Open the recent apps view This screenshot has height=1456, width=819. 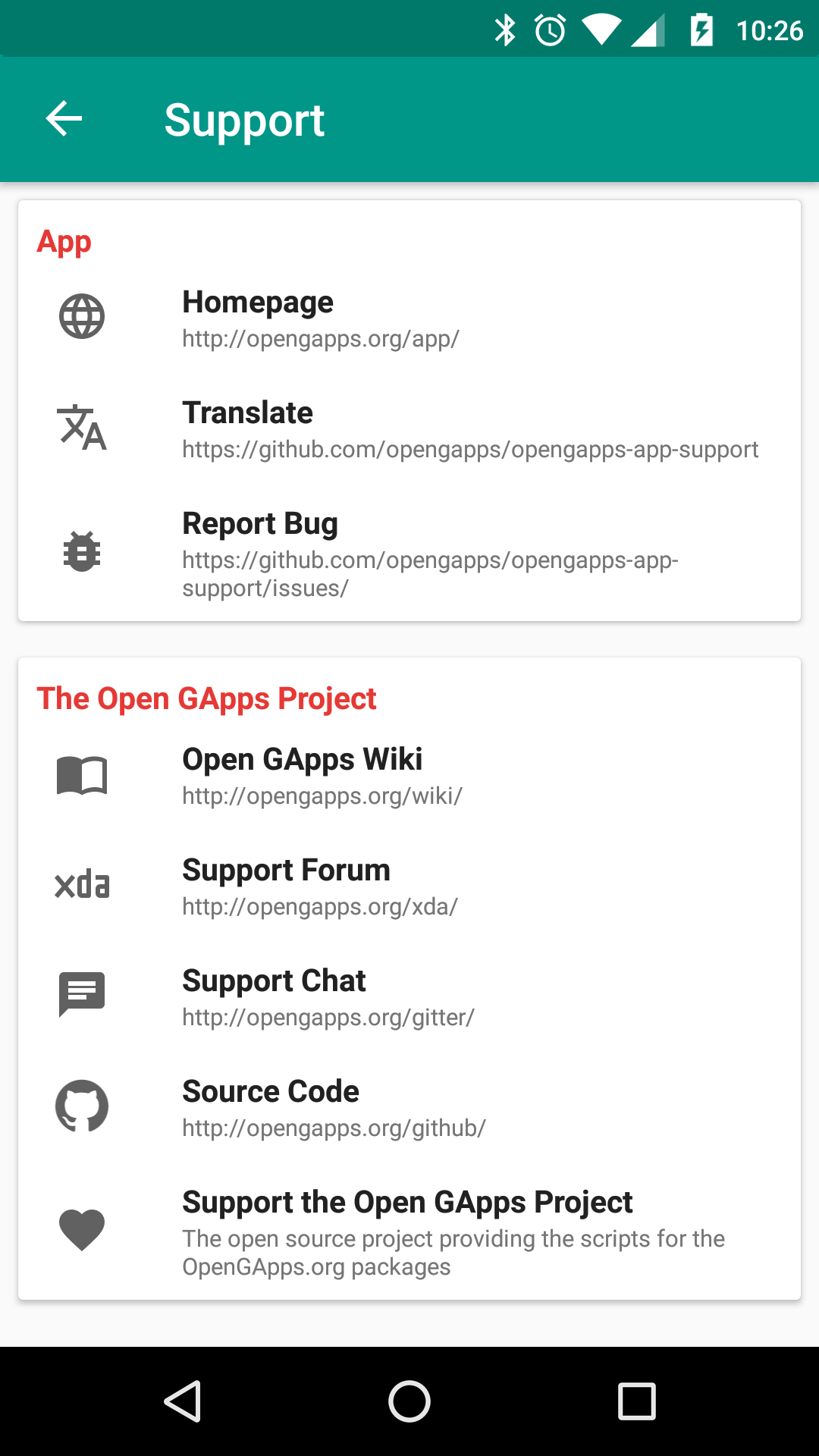pos(636,1401)
